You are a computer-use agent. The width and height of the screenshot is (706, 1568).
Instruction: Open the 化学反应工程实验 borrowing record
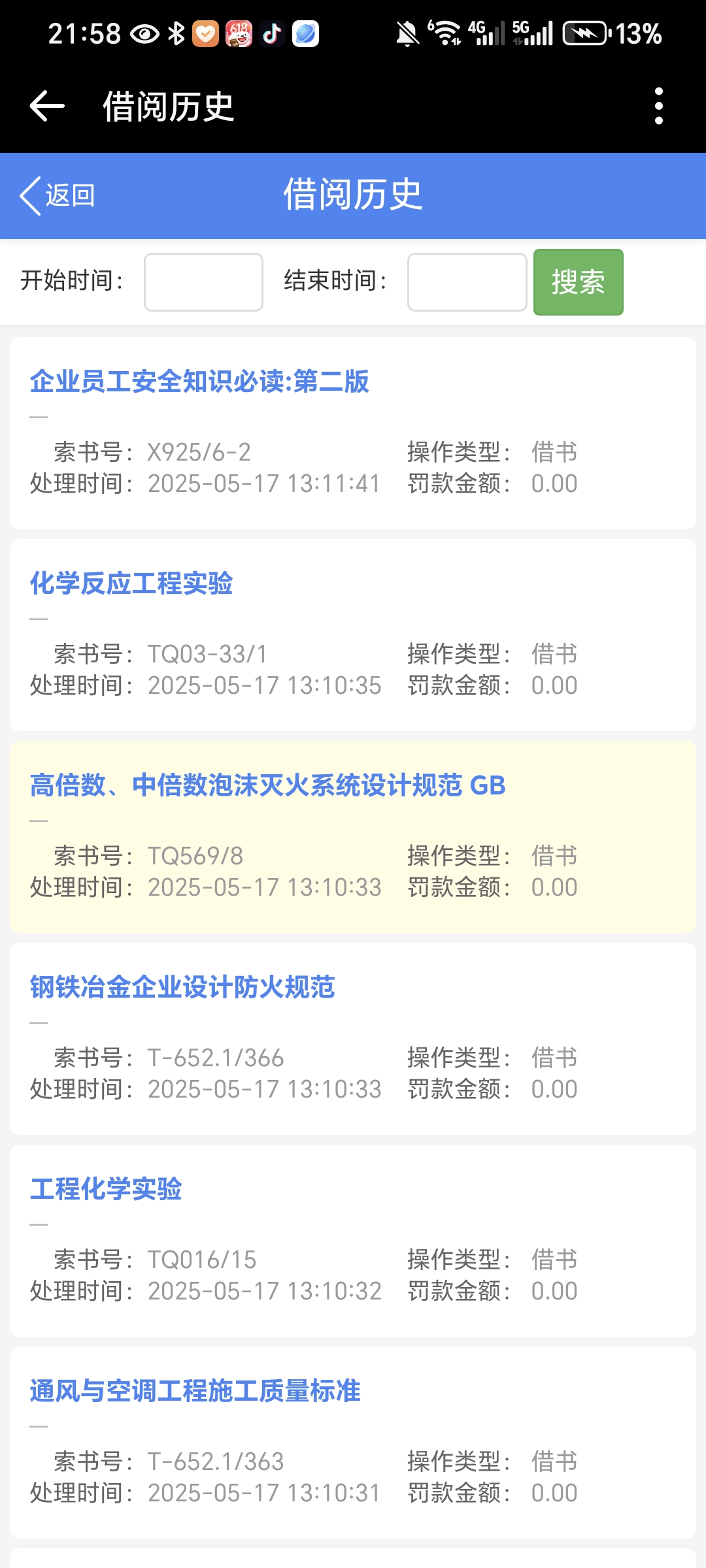[x=131, y=583]
